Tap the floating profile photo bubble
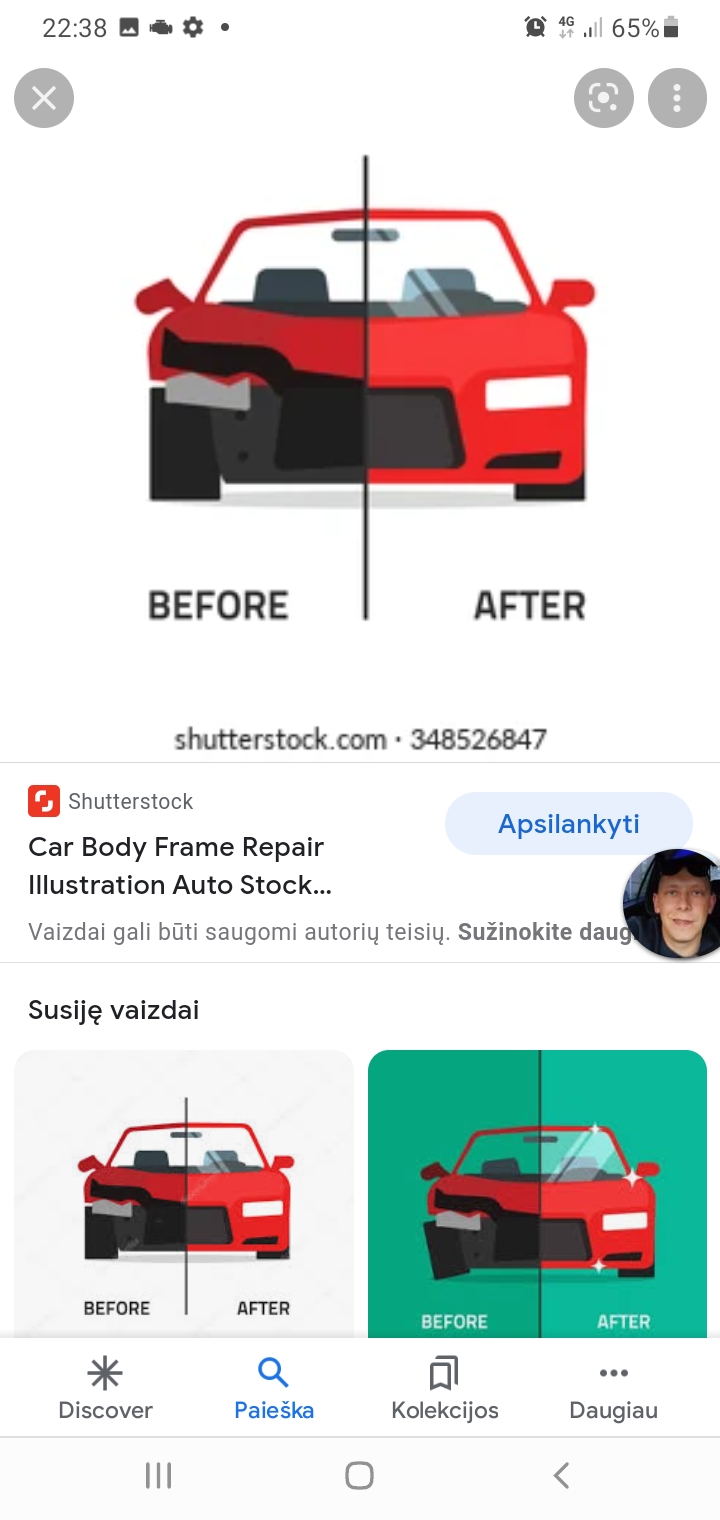This screenshot has height=1520, width=720. [x=672, y=904]
